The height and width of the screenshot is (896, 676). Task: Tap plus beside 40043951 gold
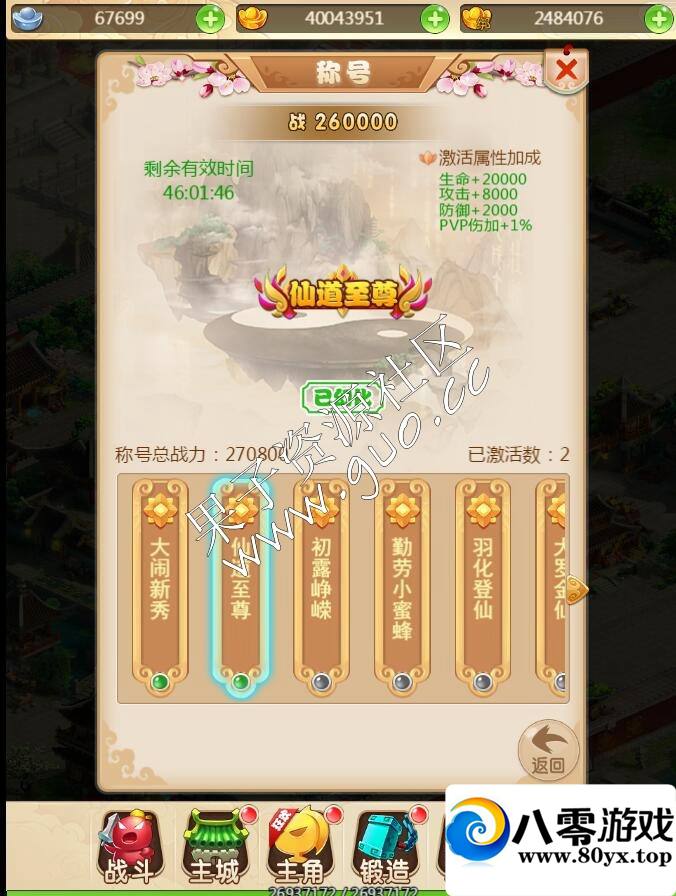(x=434, y=18)
